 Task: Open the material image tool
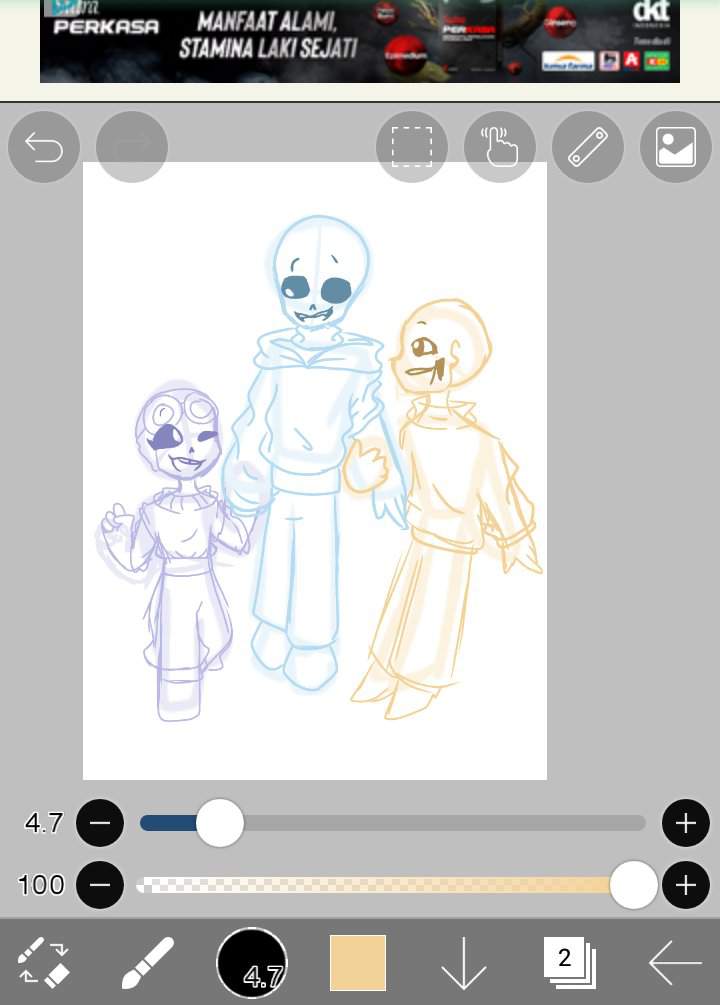[676, 148]
